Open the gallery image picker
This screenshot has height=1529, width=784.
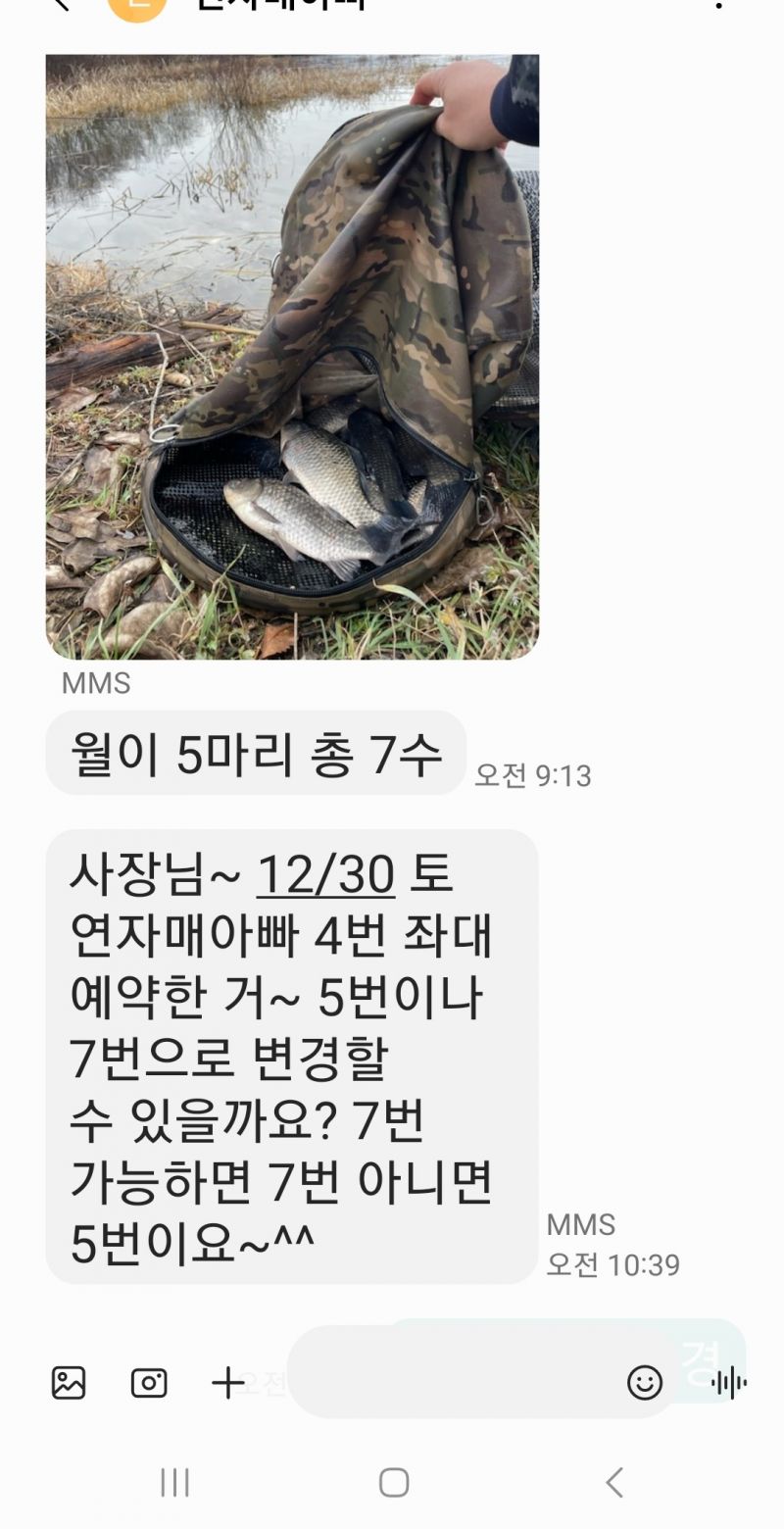click(x=69, y=1383)
